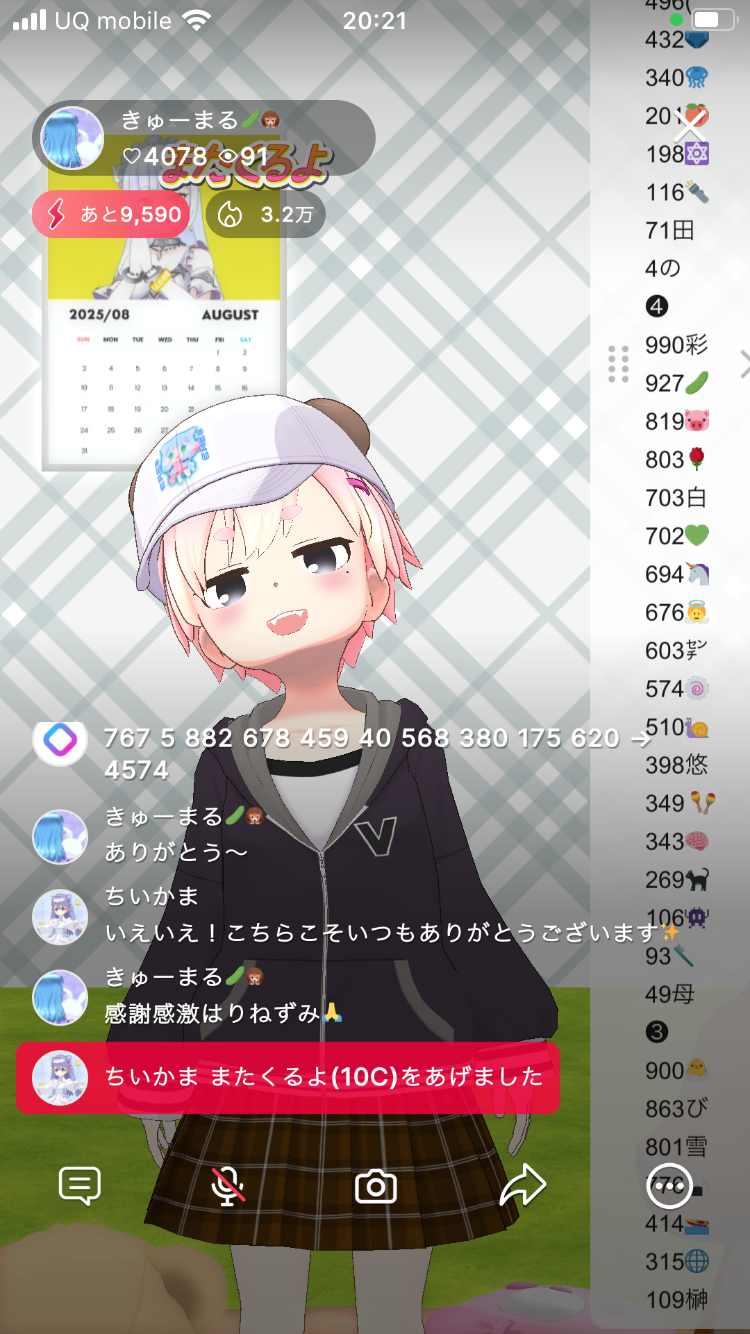Open ちいかま's comment avatar
This screenshot has width=750, height=1334.
pos(60,917)
